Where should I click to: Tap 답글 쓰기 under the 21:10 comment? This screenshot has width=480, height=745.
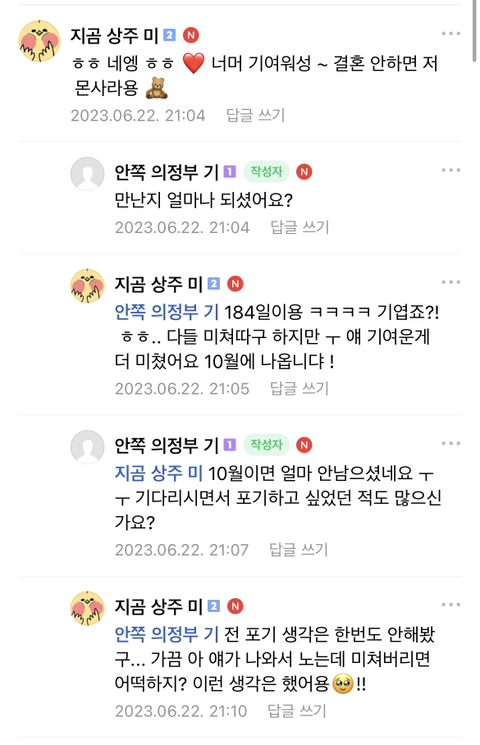297,711
